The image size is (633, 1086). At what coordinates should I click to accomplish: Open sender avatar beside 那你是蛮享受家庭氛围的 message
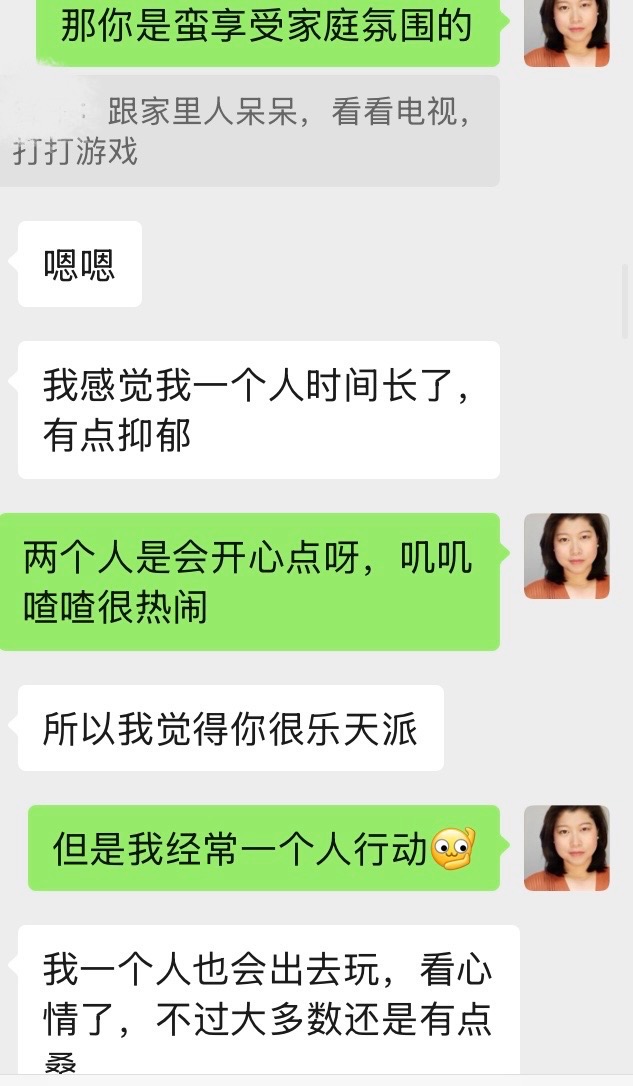(567, 33)
